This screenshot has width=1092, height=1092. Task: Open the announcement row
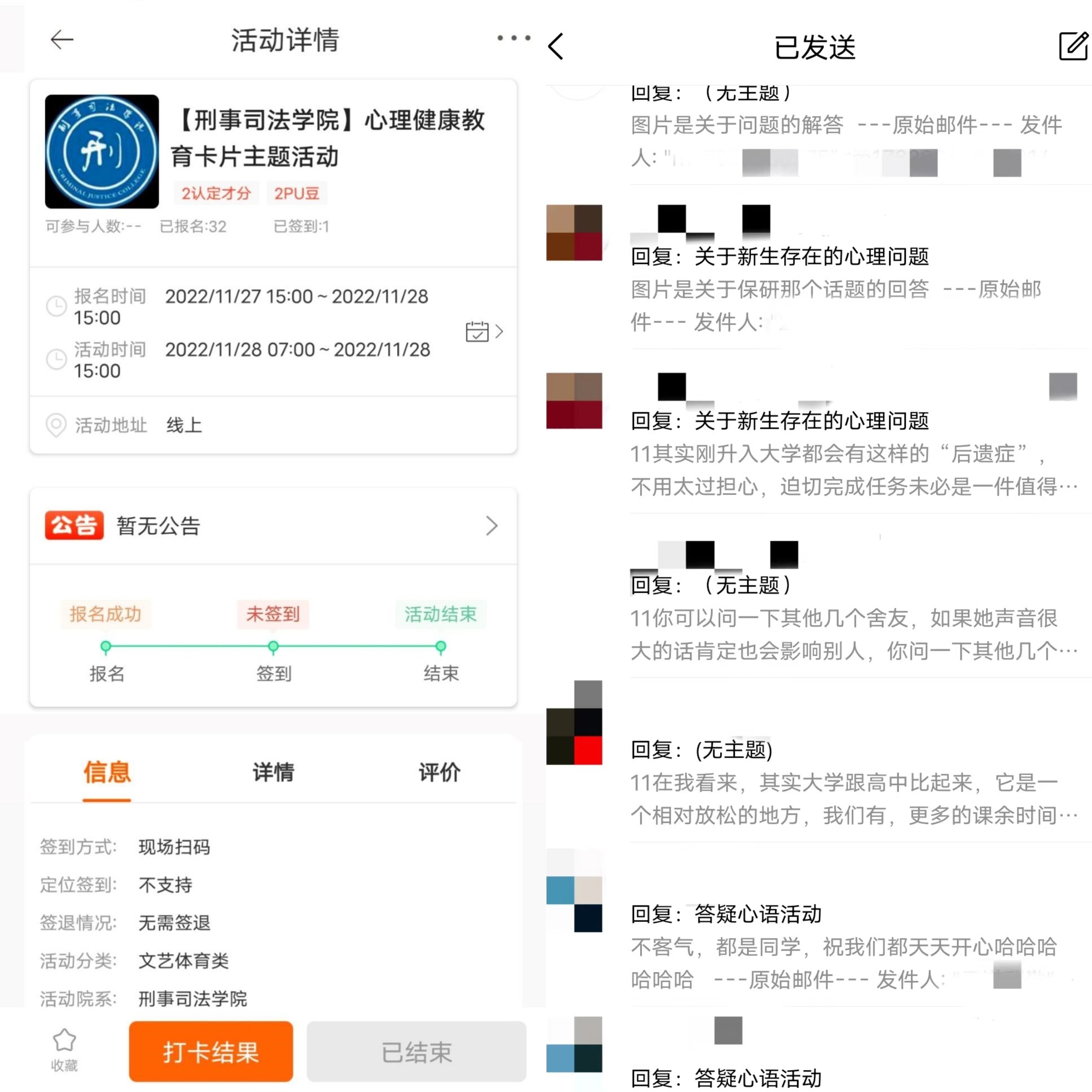point(273,526)
